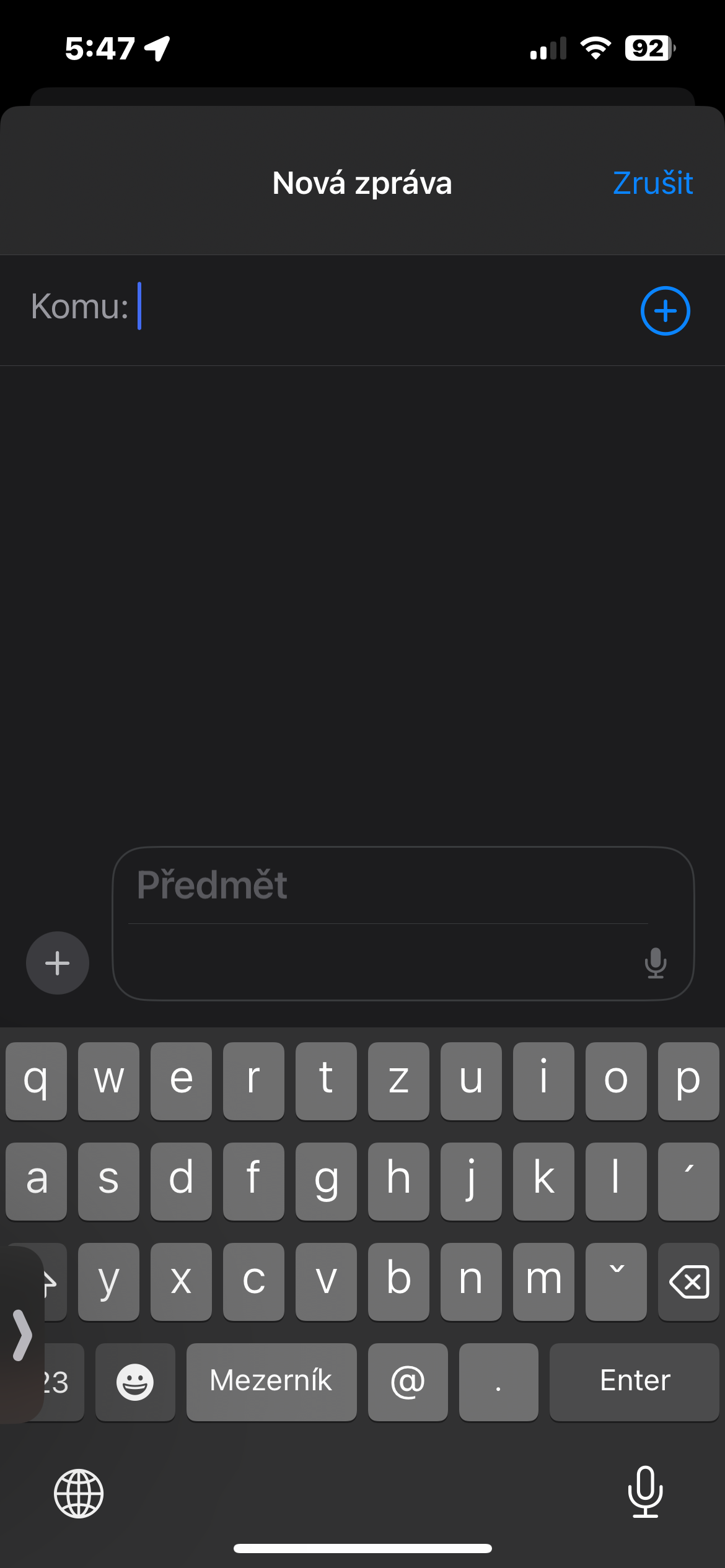Switch keyboard language with the globe

pyautogui.click(x=79, y=1493)
